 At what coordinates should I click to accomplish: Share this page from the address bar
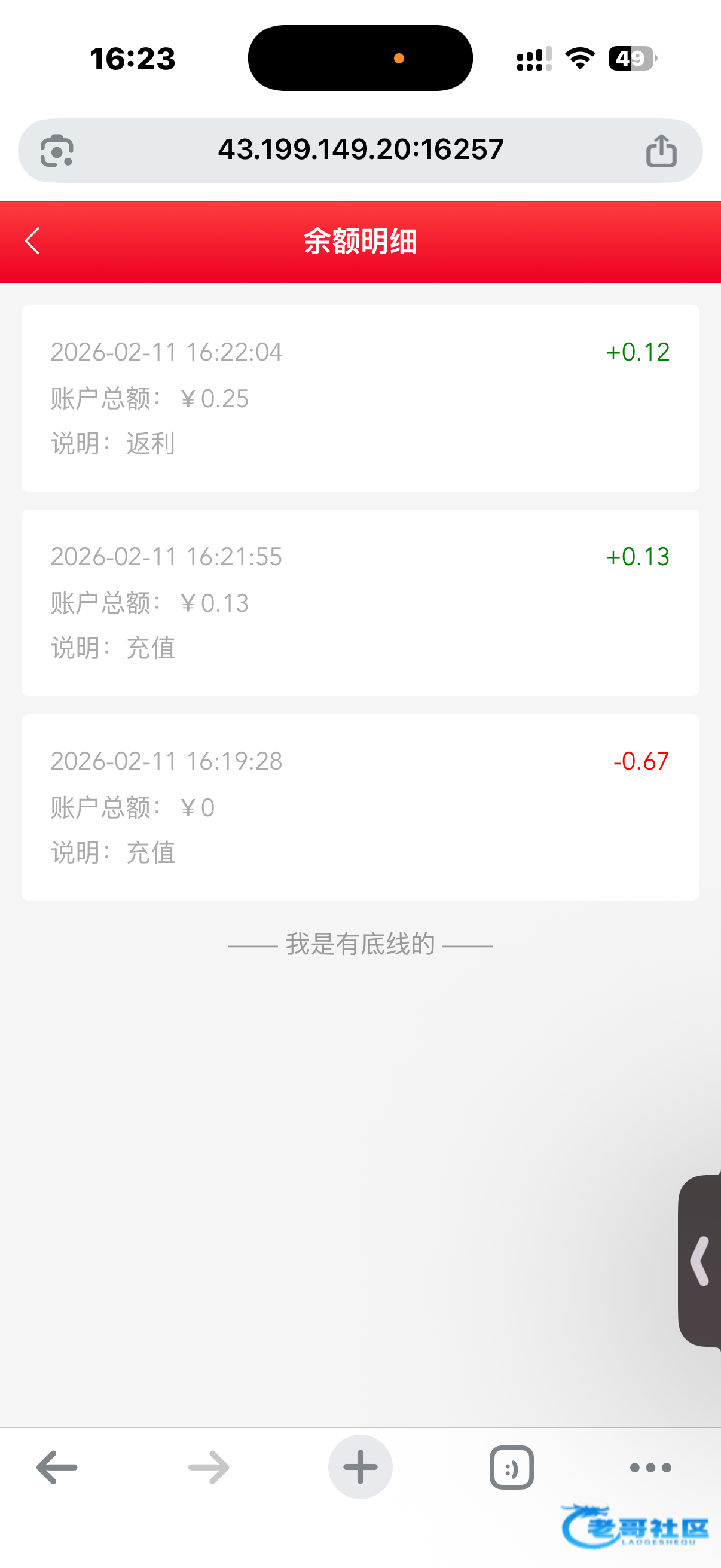coord(661,150)
